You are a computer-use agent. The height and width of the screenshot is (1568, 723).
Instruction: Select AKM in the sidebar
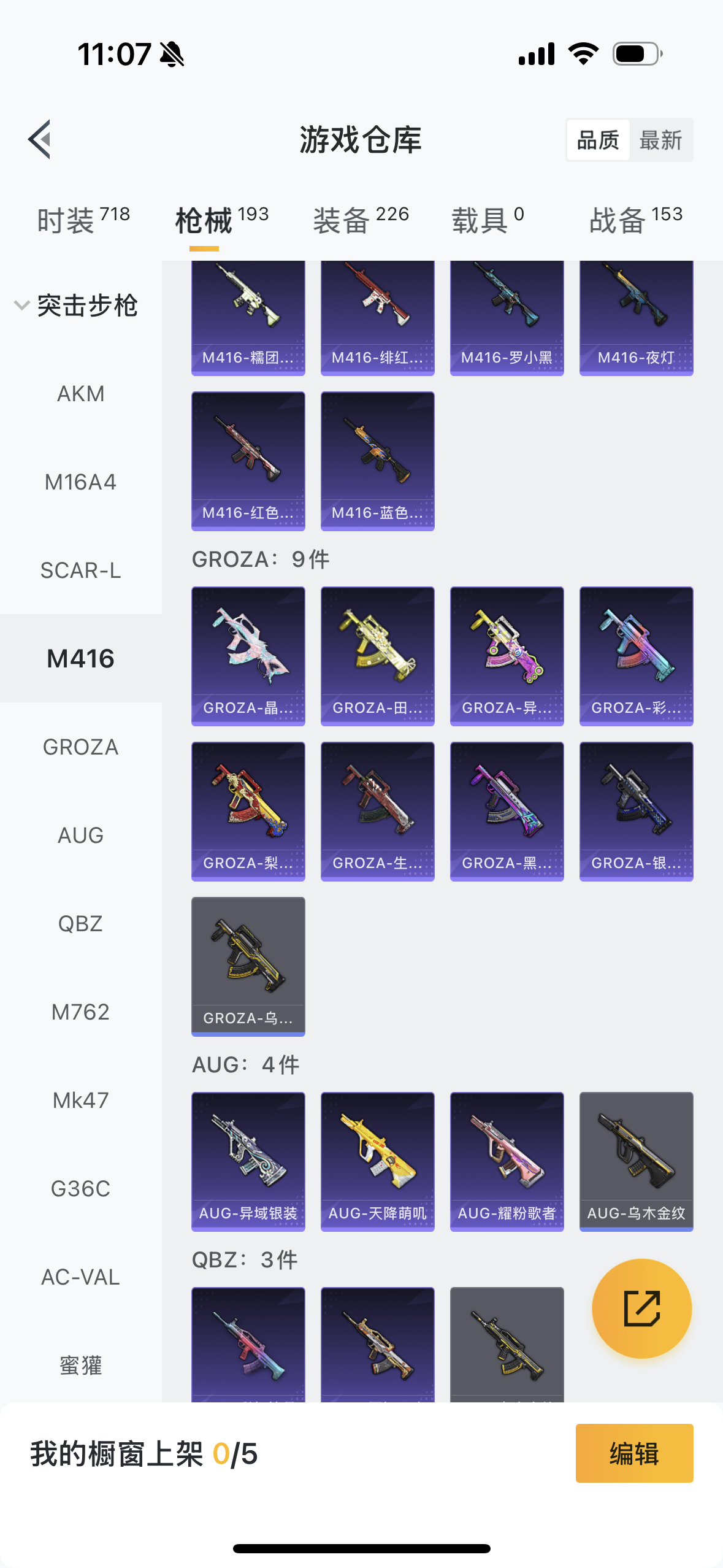tap(81, 394)
